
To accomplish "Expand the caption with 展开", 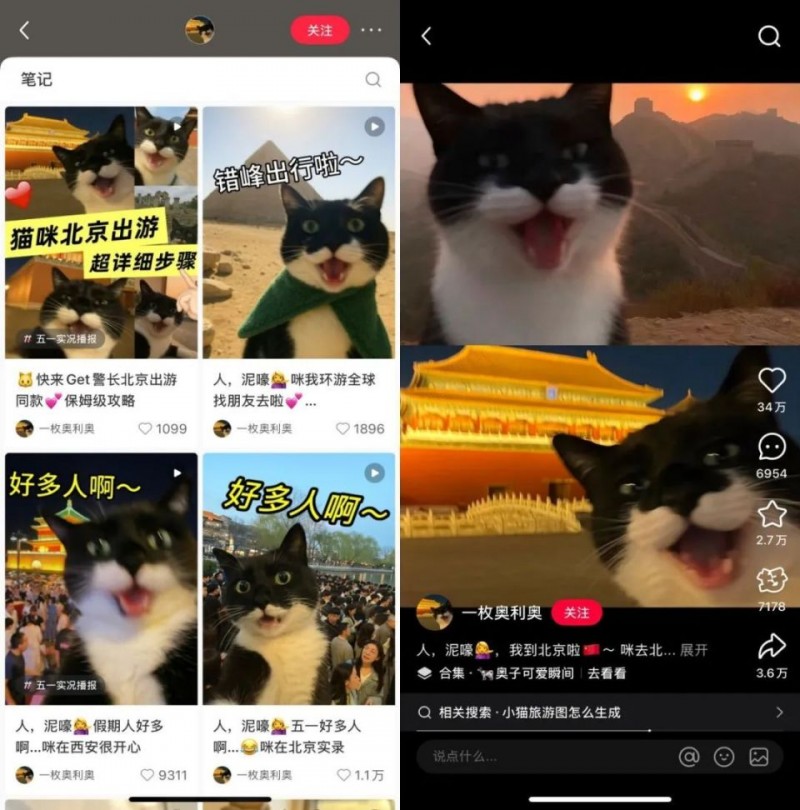I will 695,648.
